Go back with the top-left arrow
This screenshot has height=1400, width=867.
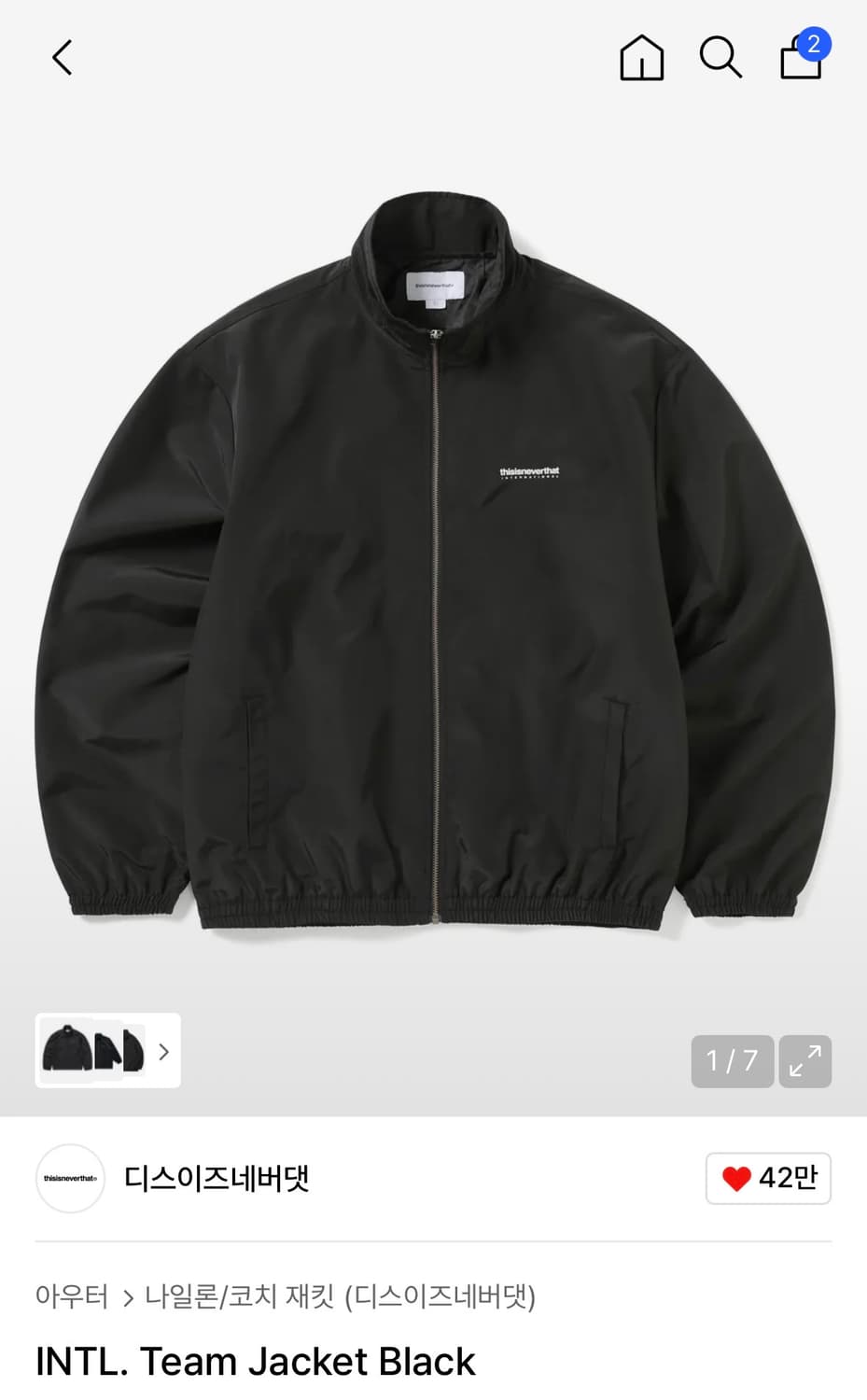[x=62, y=58]
